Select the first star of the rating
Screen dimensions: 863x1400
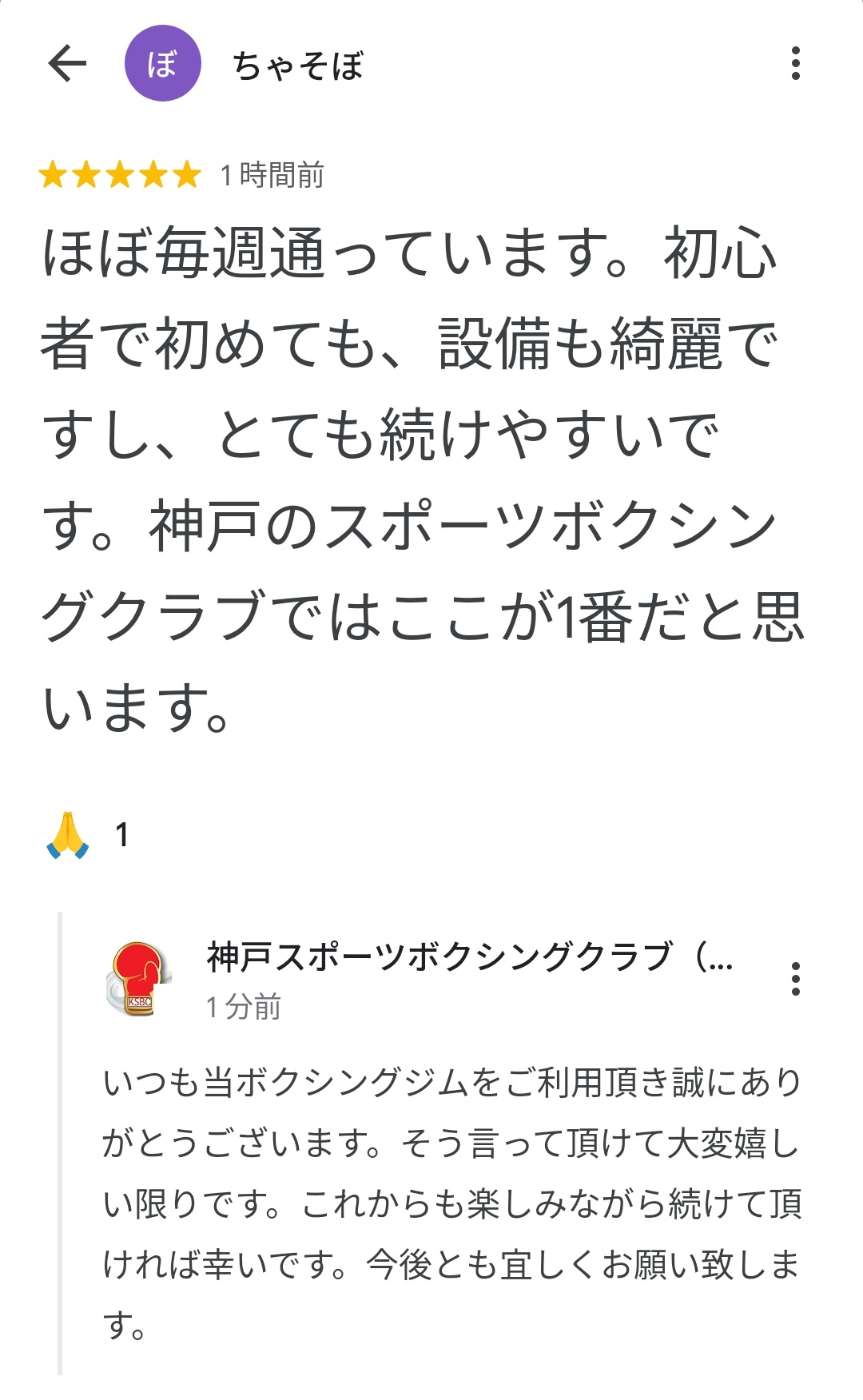coord(53,172)
